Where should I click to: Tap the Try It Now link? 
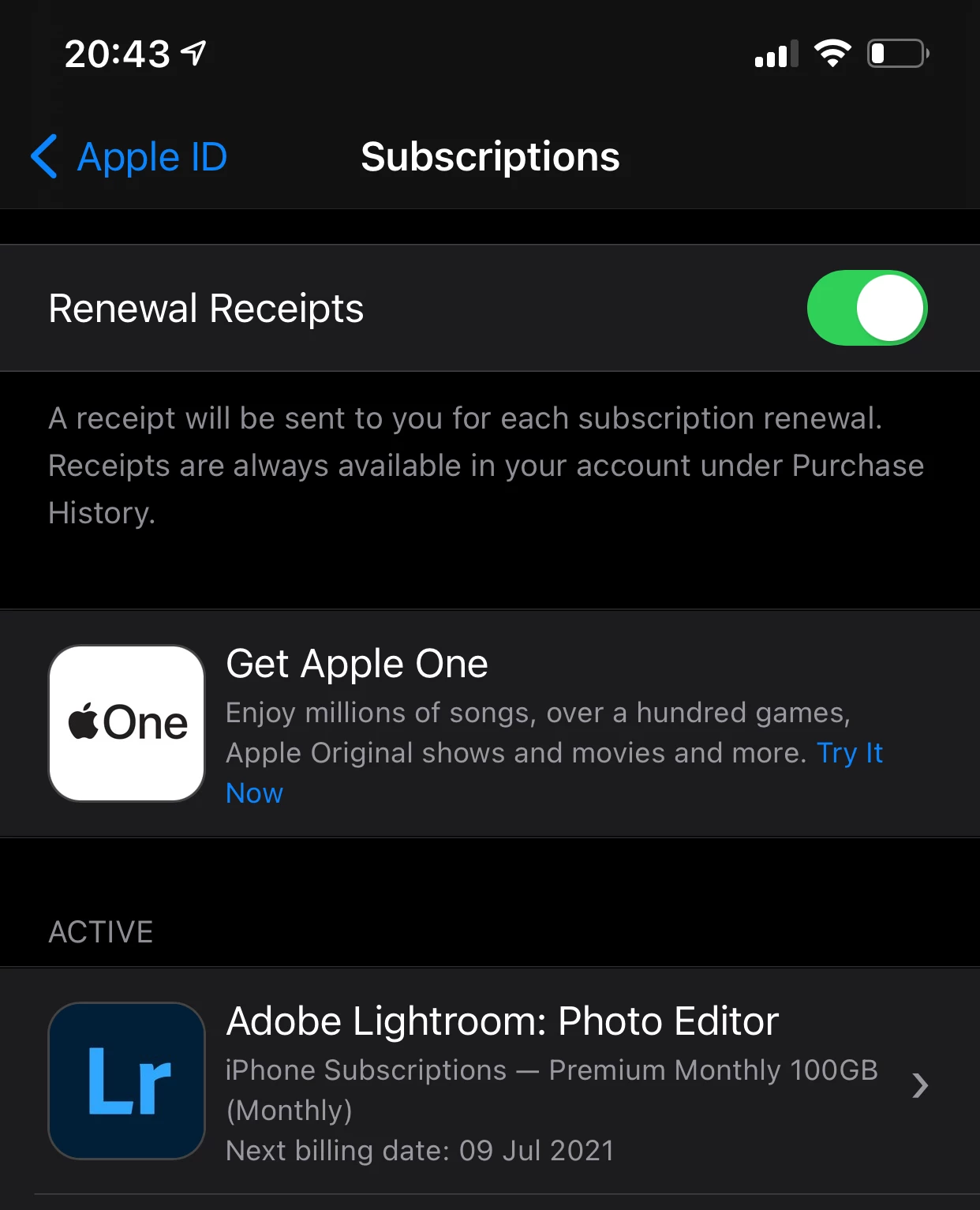click(849, 754)
